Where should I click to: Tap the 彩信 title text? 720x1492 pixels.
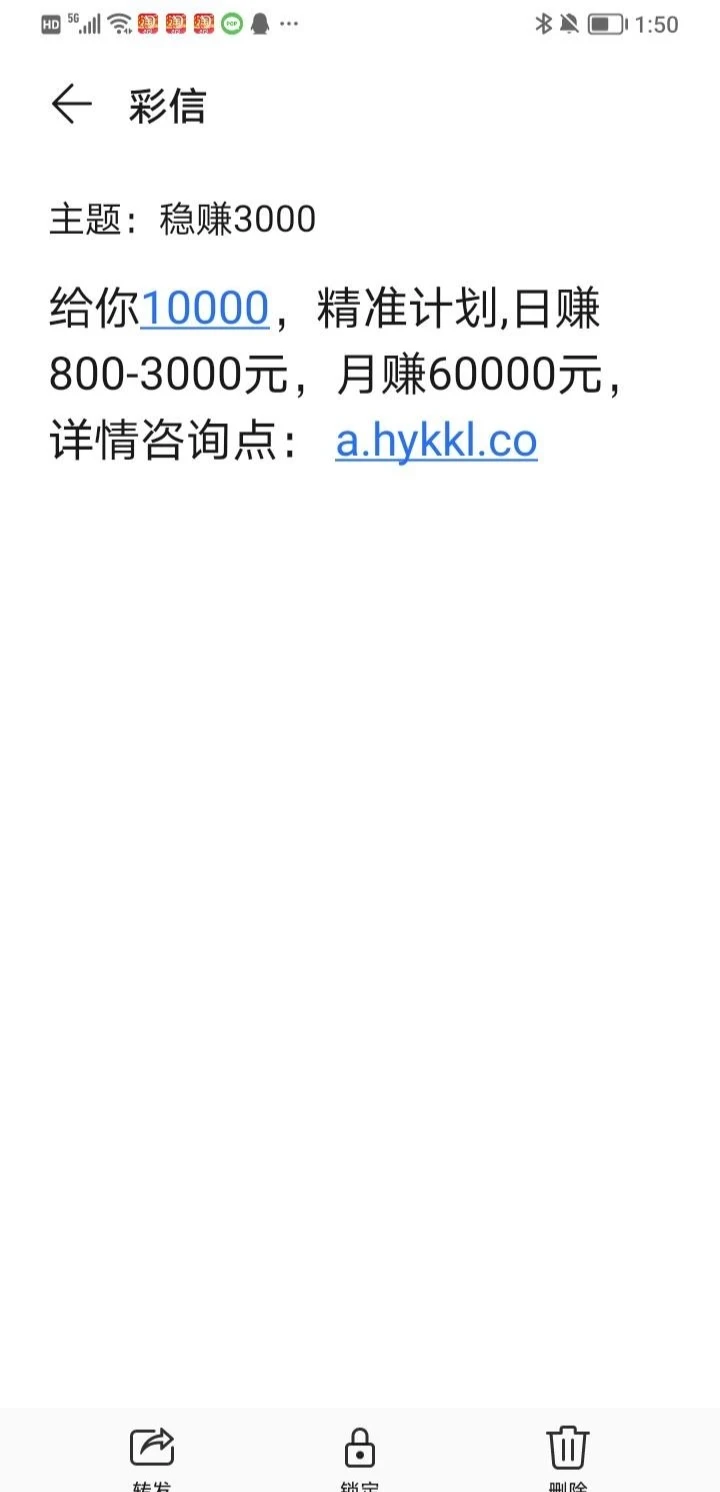(167, 107)
